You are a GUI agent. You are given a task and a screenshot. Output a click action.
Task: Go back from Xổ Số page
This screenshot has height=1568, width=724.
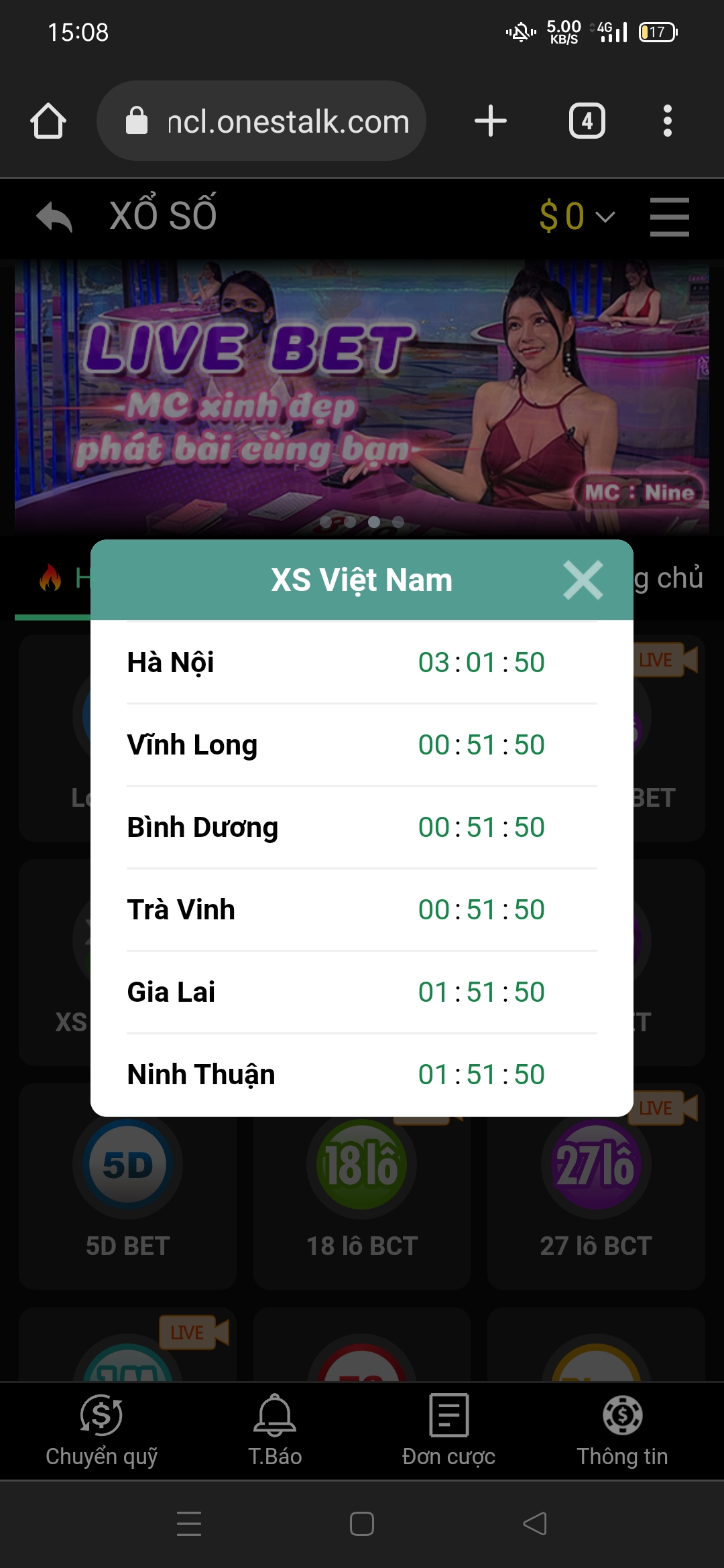[x=54, y=216]
